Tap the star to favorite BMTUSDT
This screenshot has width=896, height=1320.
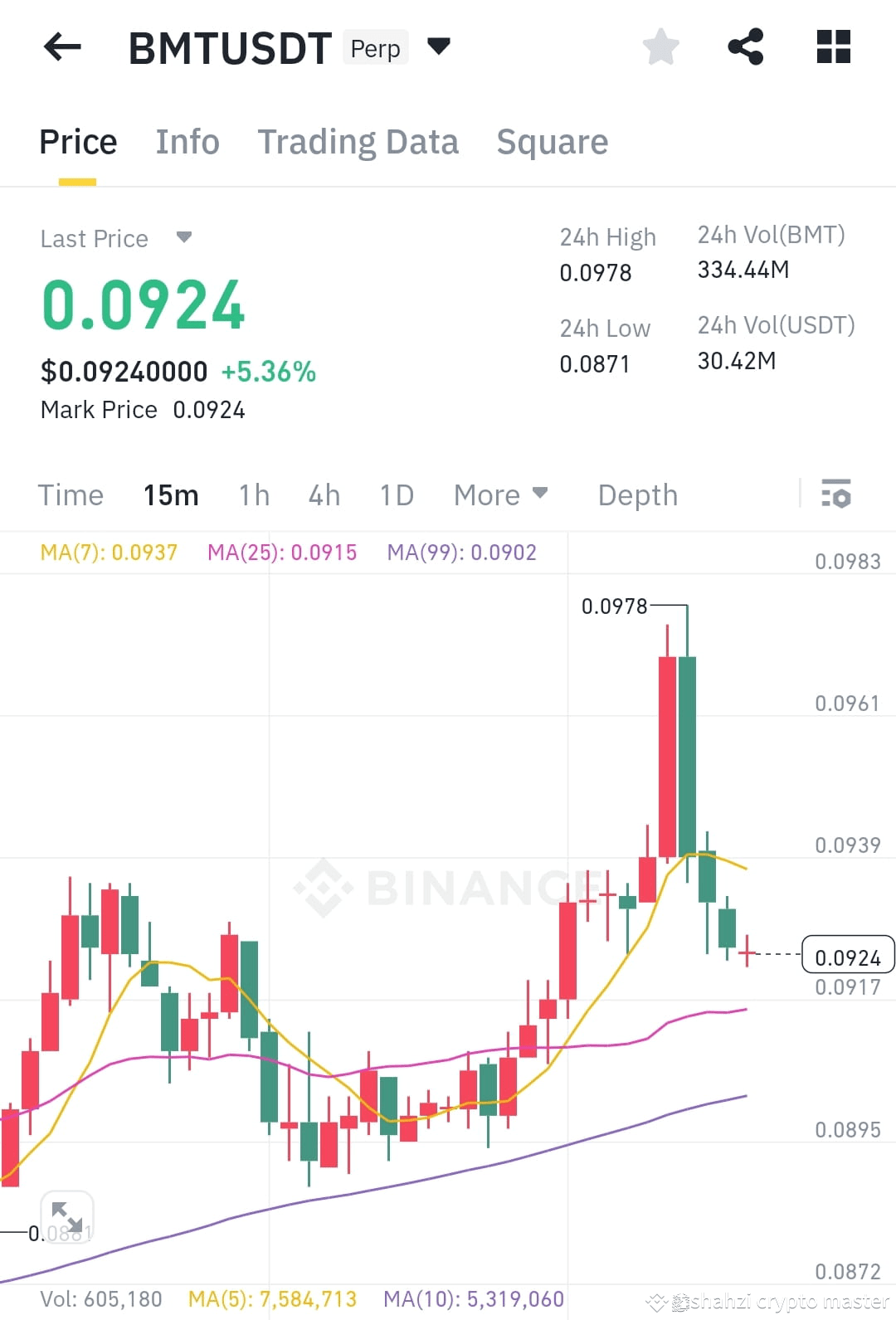(661, 47)
